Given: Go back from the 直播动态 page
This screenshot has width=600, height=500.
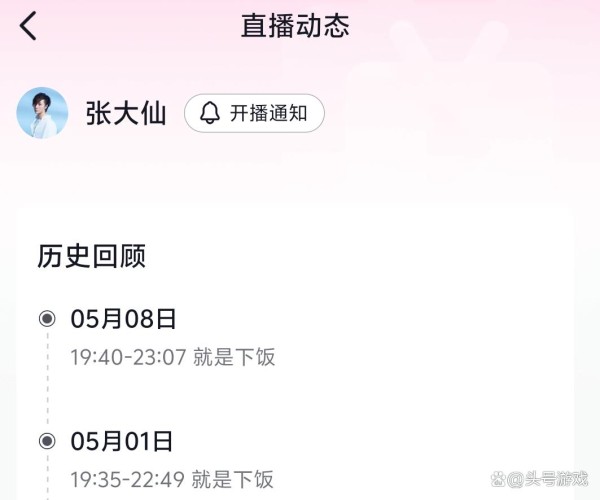Looking at the screenshot, I should [x=28, y=26].
